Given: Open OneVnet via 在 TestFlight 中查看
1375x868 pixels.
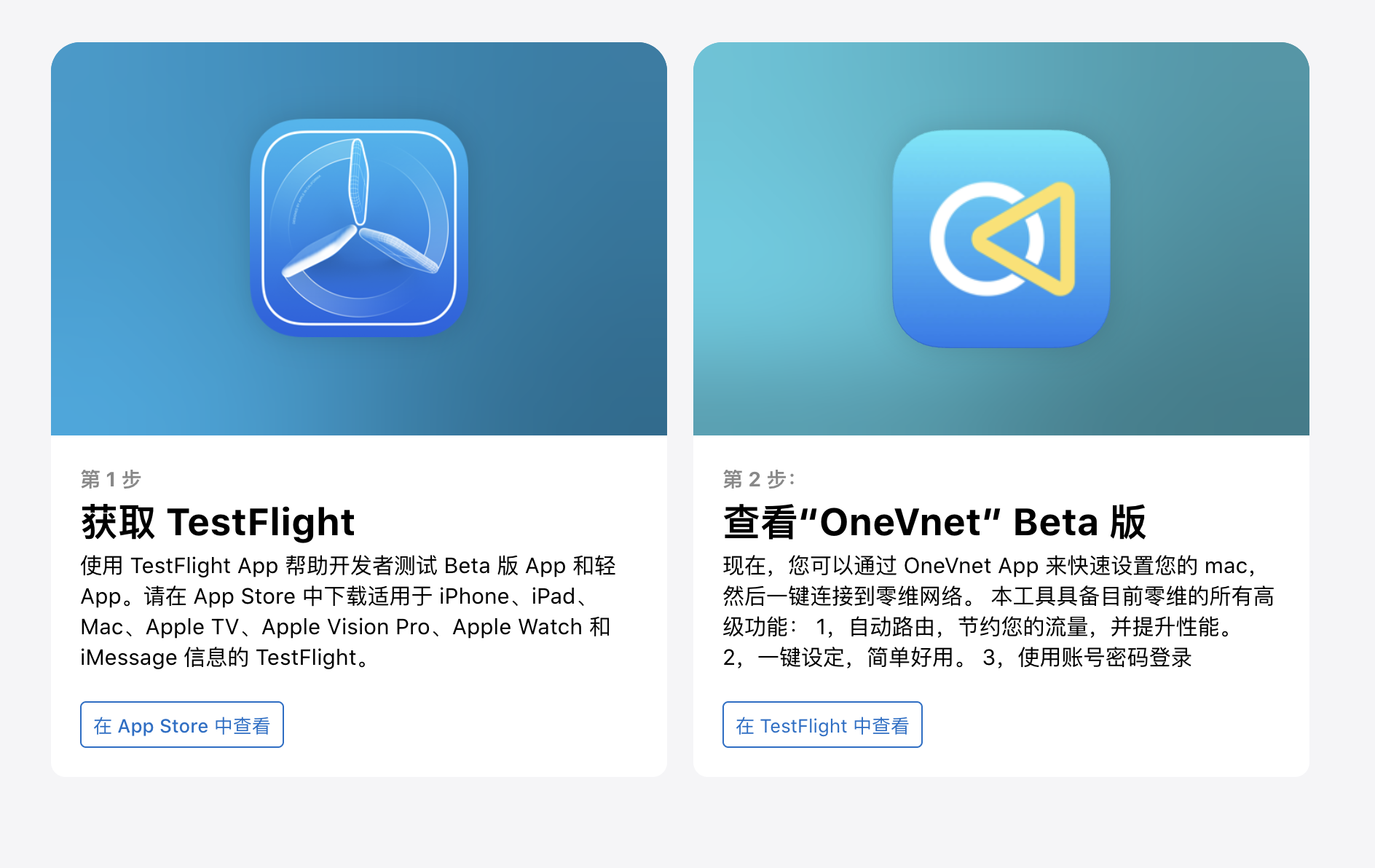Looking at the screenshot, I should pos(822,725).
